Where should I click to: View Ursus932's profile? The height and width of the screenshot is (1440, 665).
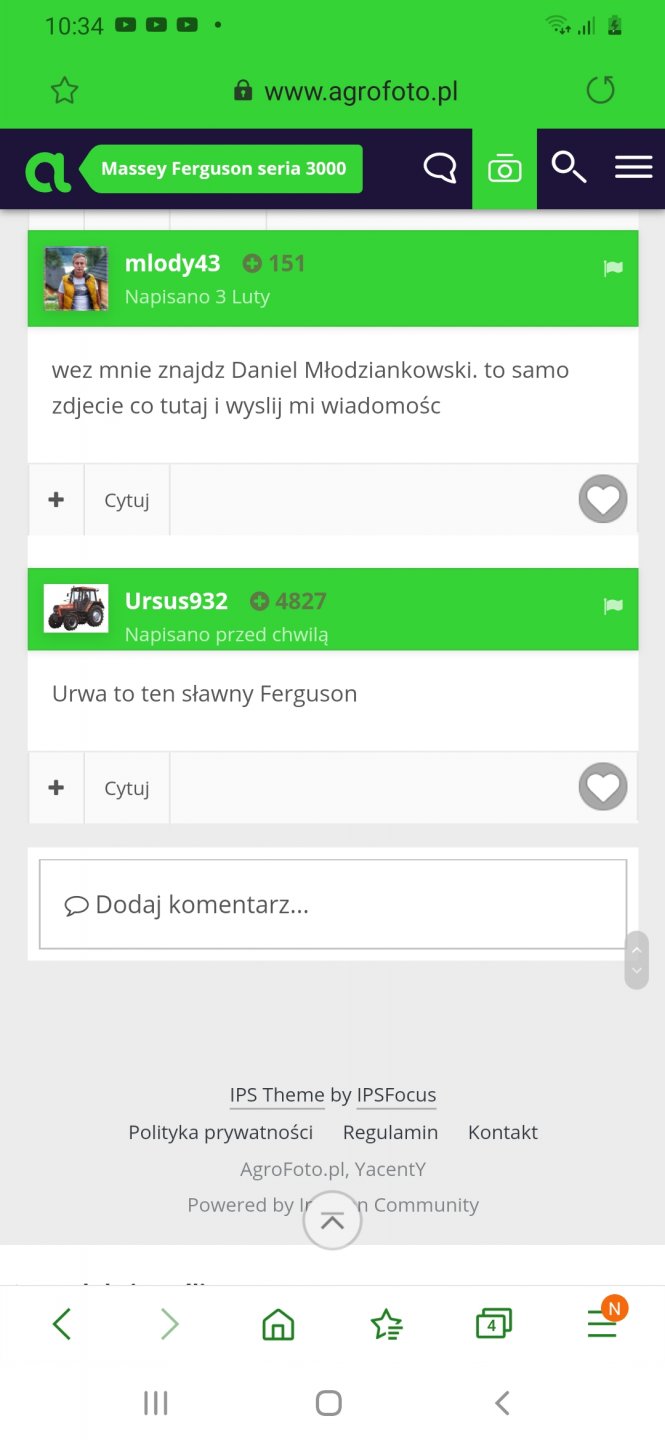pyautogui.click(x=176, y=601)
